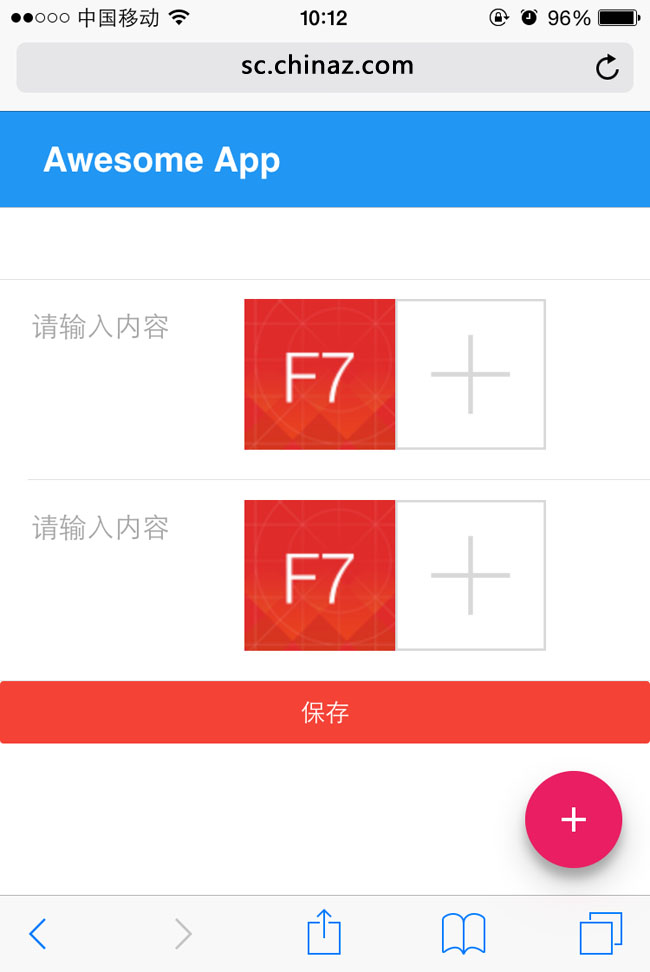
Task: Go back in Safari
Action: tap(37, 934)
